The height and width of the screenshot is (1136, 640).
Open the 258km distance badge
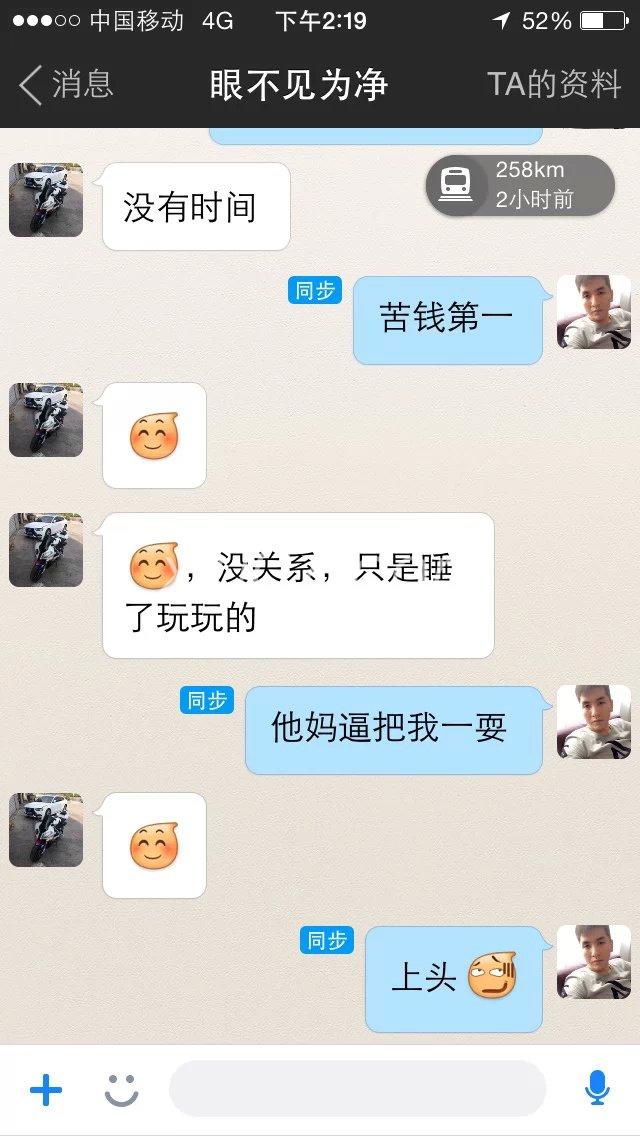(520, 185)
